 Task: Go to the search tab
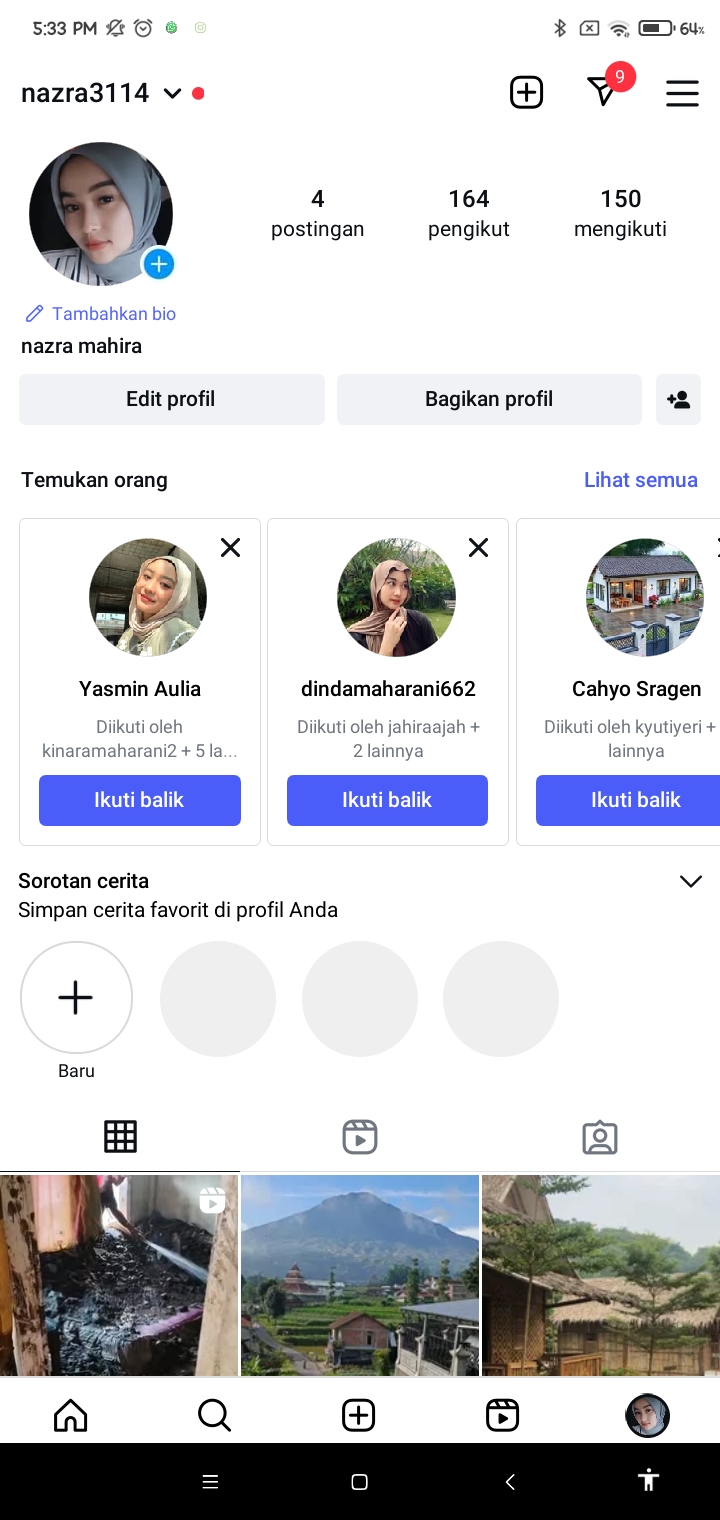[x=214, y=1415]
